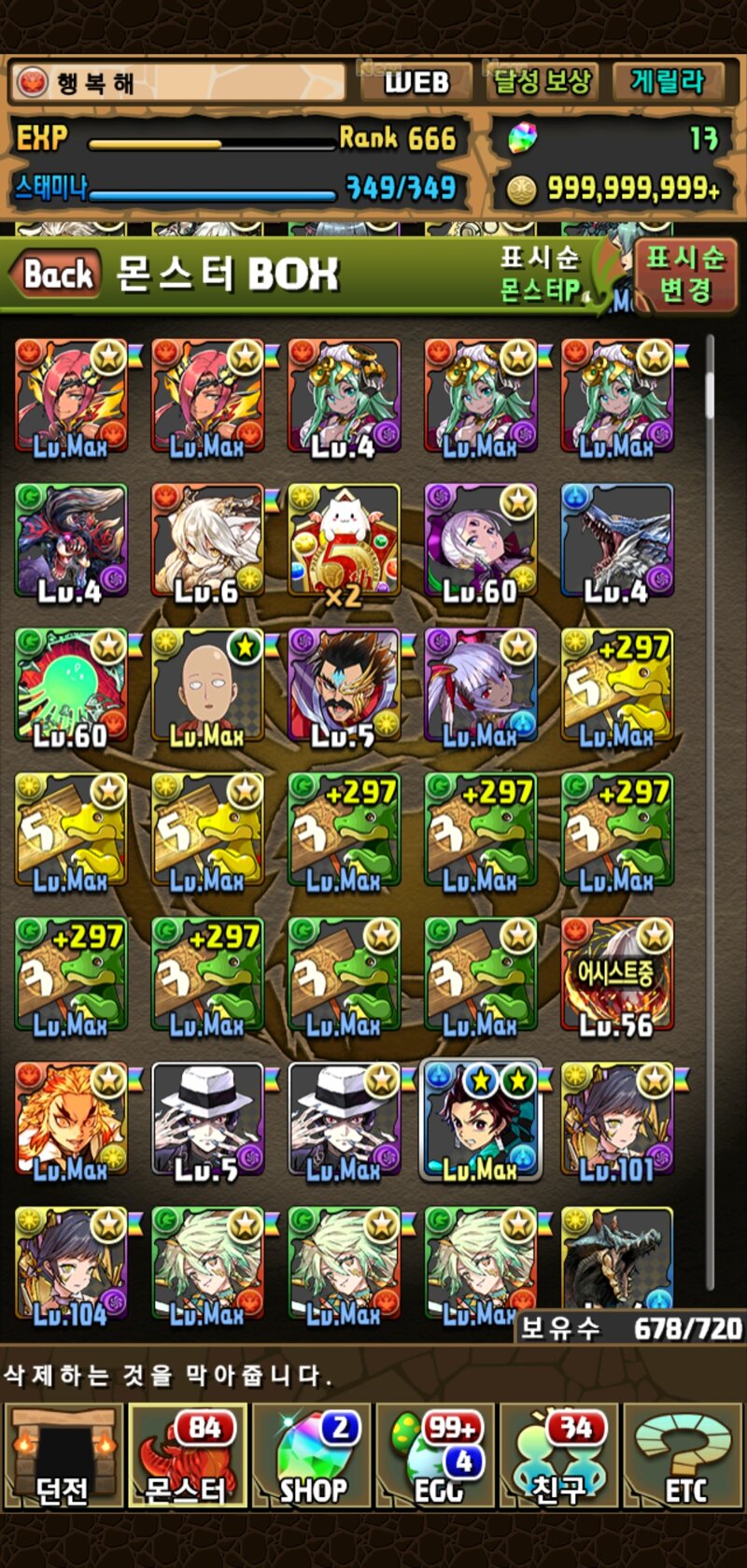Open the SHOP tab
The height and width of the screenshot is (1568, 747).
click(x=312, y=1455)
